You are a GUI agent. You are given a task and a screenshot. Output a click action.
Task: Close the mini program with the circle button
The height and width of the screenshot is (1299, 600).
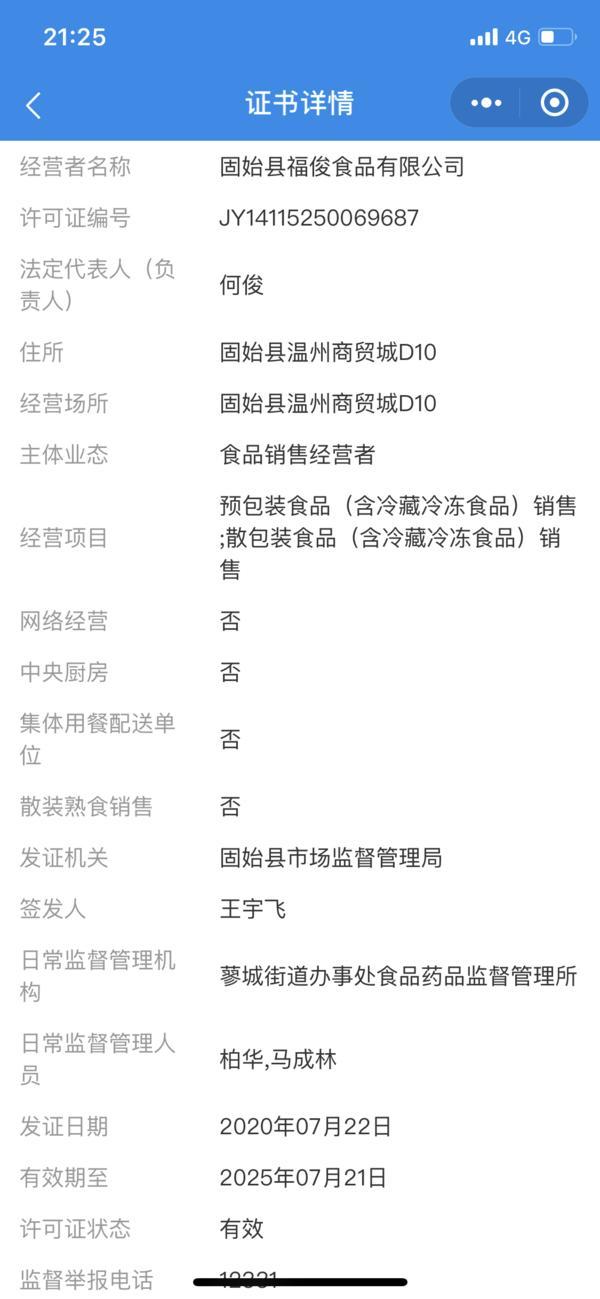[x=554, y=103]
